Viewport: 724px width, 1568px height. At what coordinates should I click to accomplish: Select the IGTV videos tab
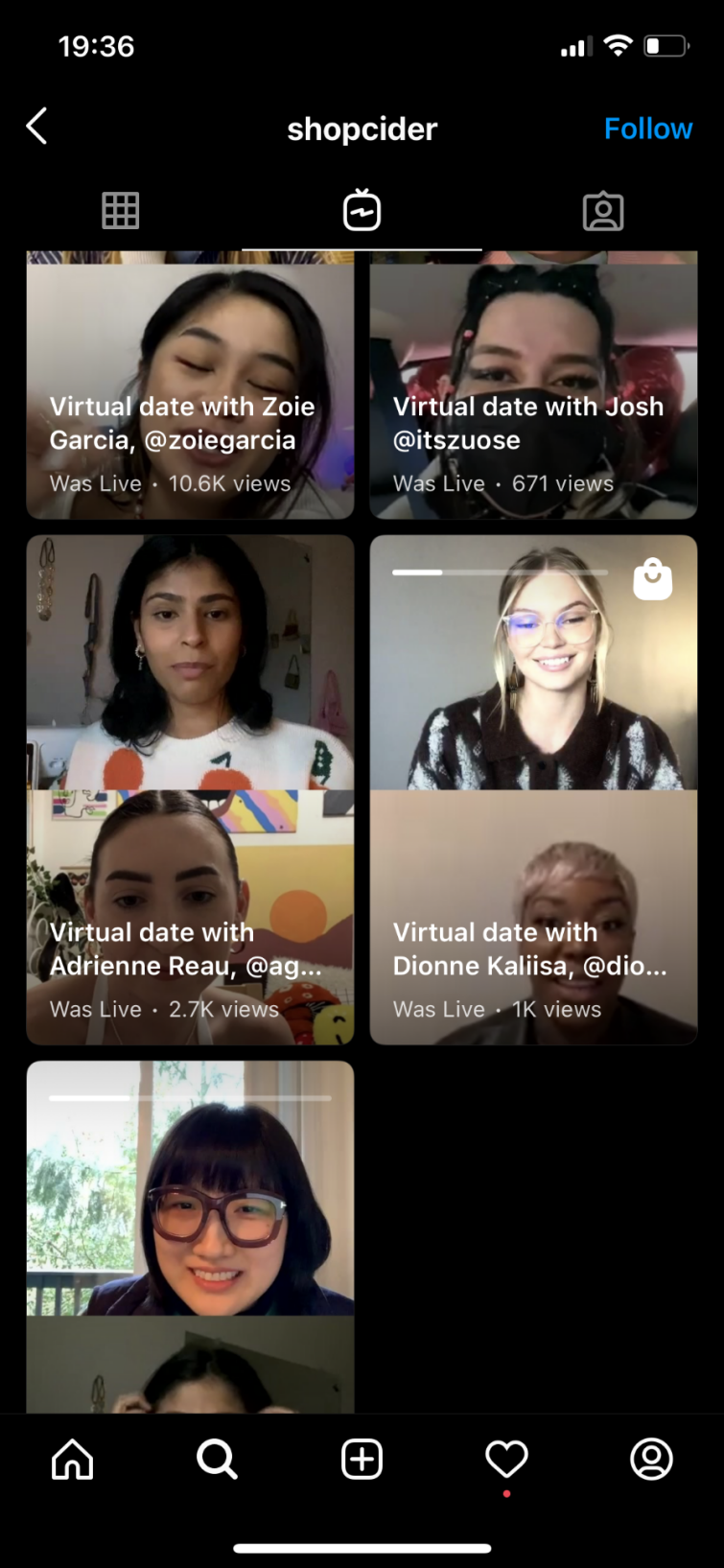coord(362,211)
